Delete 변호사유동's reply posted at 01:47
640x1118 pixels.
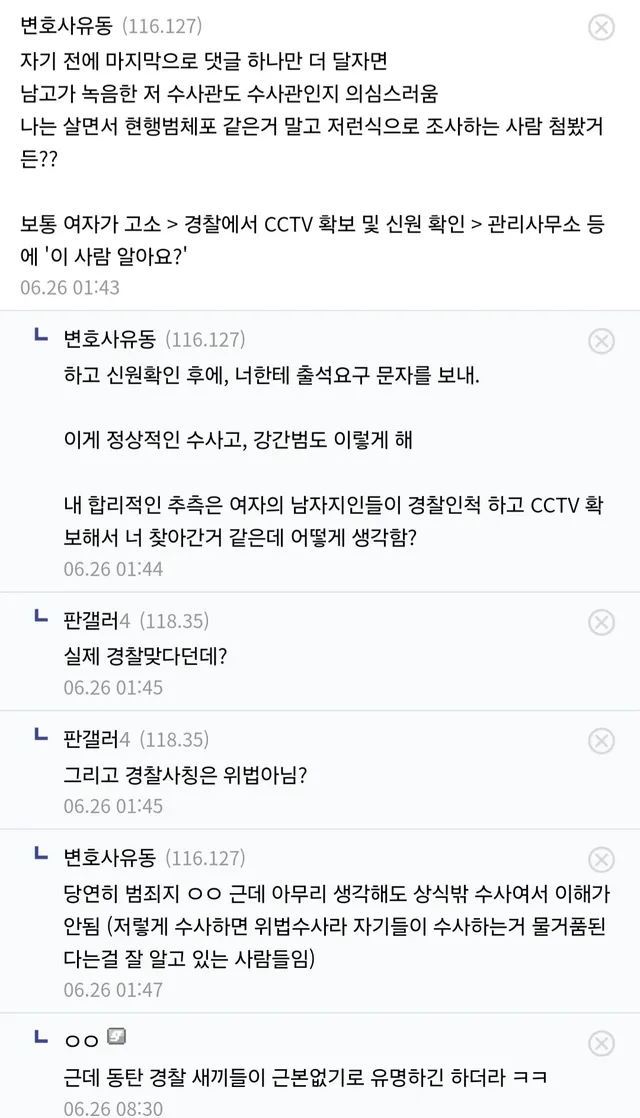[x=601, y=860]
